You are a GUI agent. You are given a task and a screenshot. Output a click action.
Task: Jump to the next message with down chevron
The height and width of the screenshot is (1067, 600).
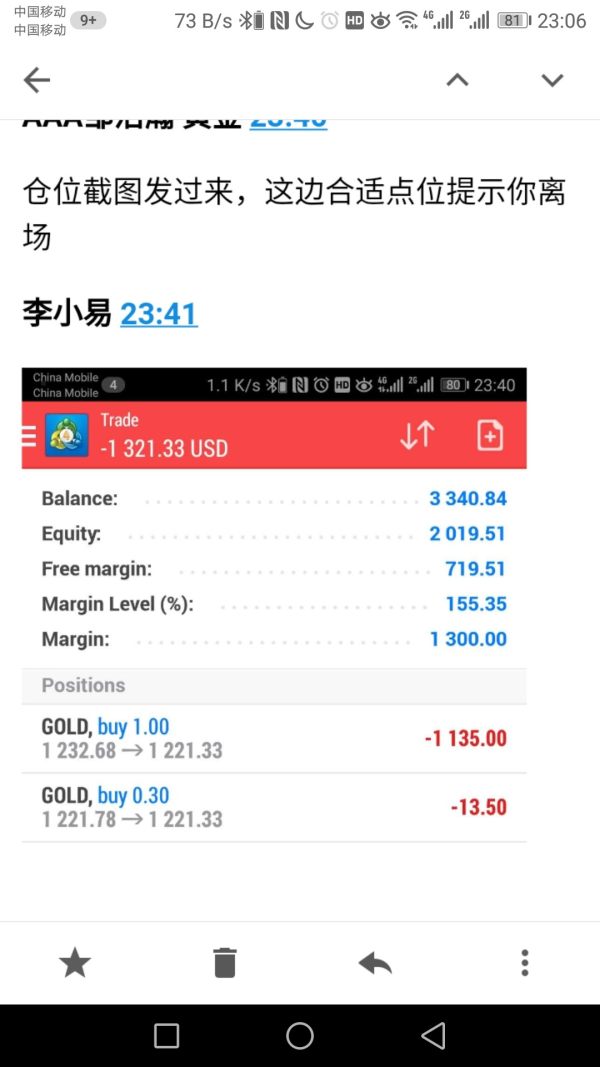(552, 80)
